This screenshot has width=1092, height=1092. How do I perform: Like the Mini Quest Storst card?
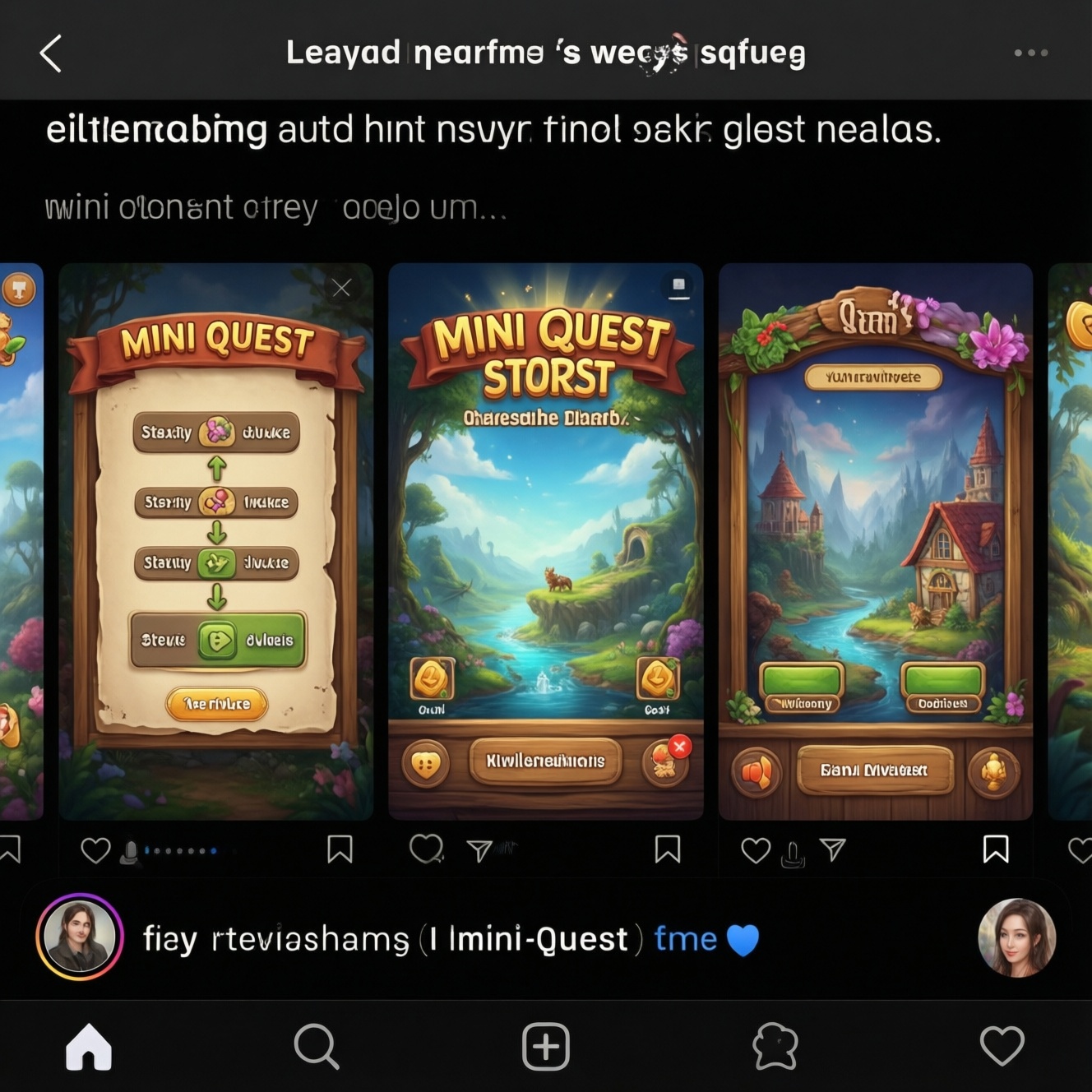click(426, 849)
